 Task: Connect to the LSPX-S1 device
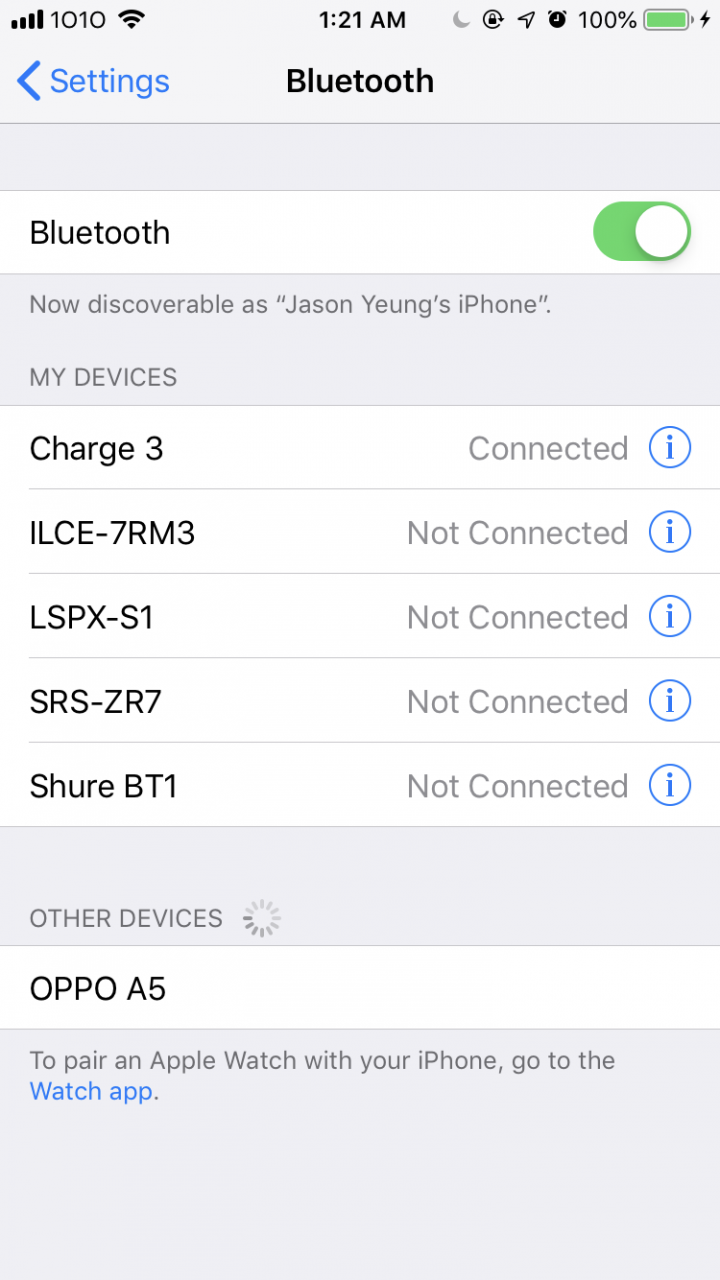(x=300, y=617)
